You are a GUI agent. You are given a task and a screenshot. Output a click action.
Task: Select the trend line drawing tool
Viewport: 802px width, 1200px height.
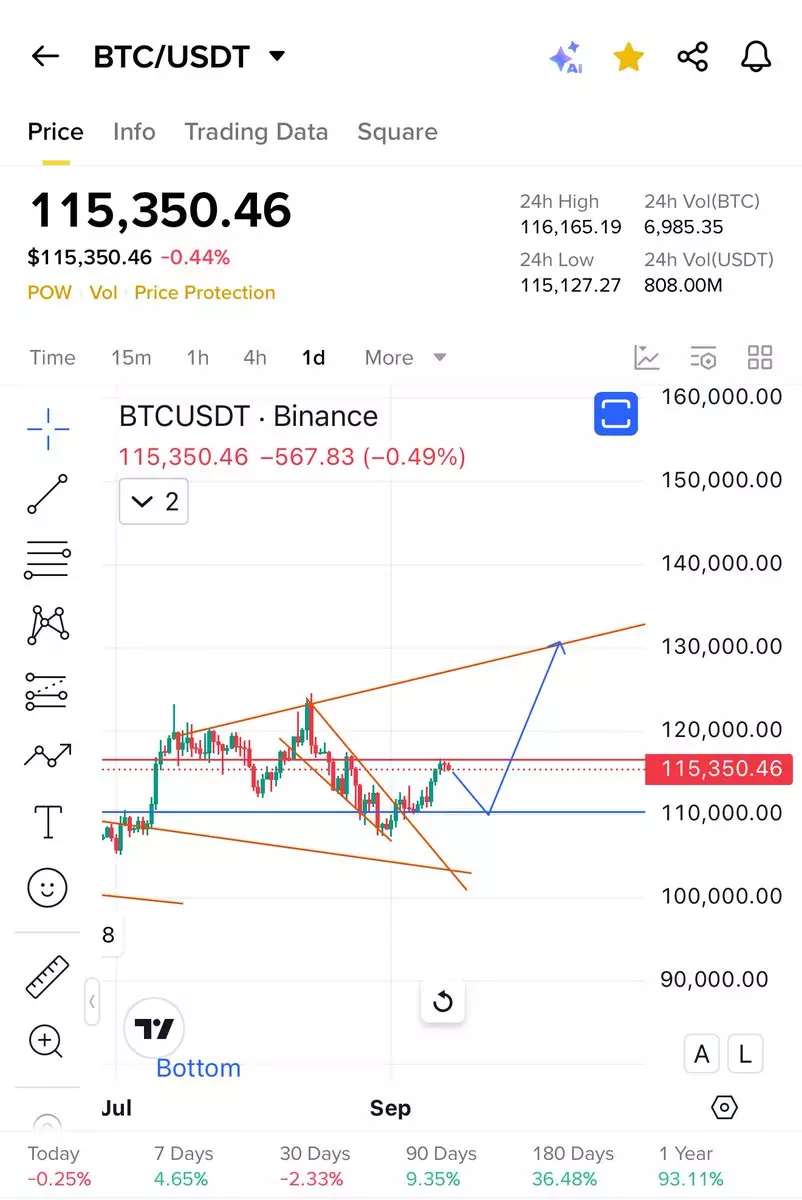pyautogui.click(x=47, y=495)
